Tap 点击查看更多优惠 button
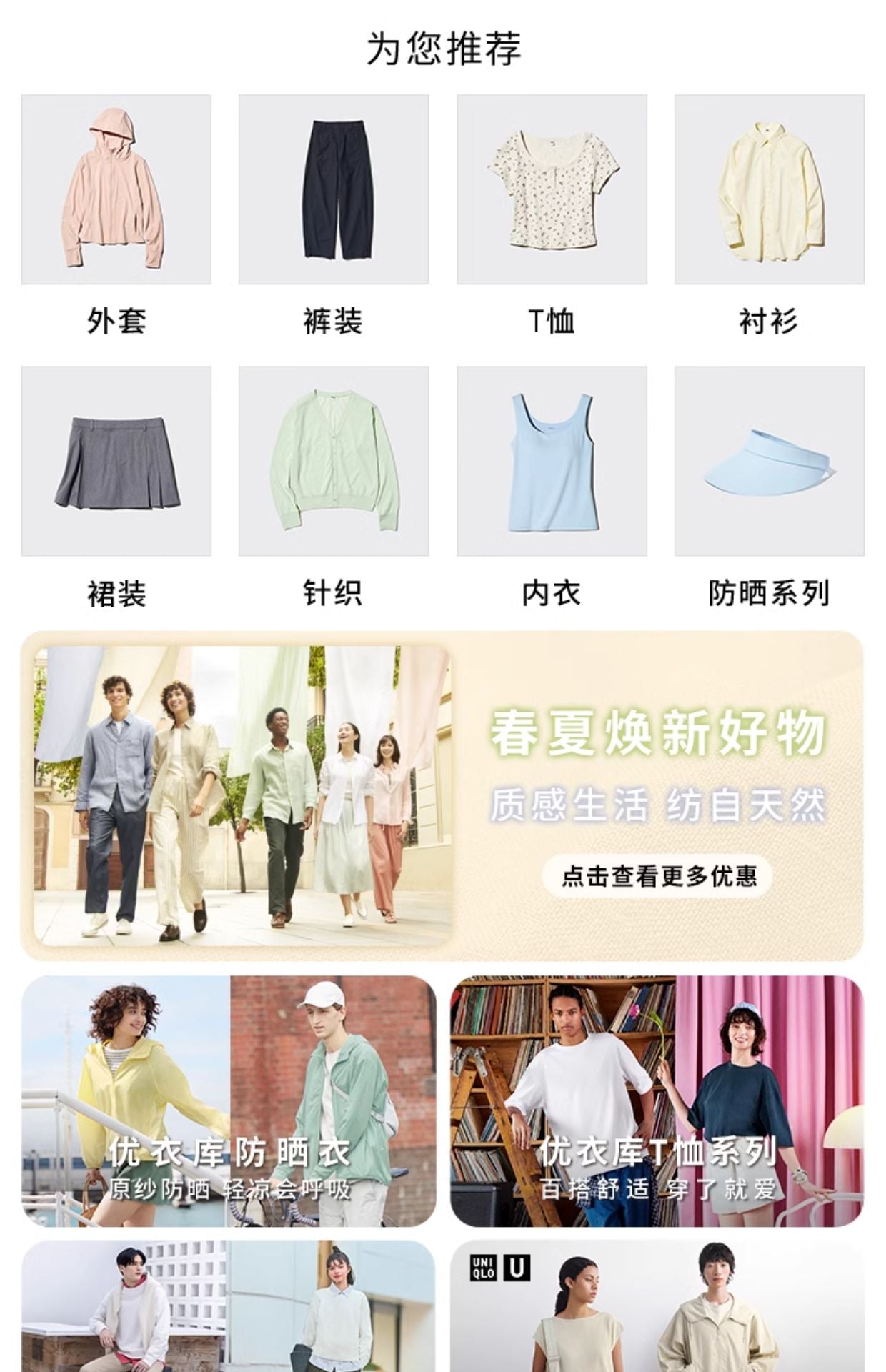 [657, 875]
